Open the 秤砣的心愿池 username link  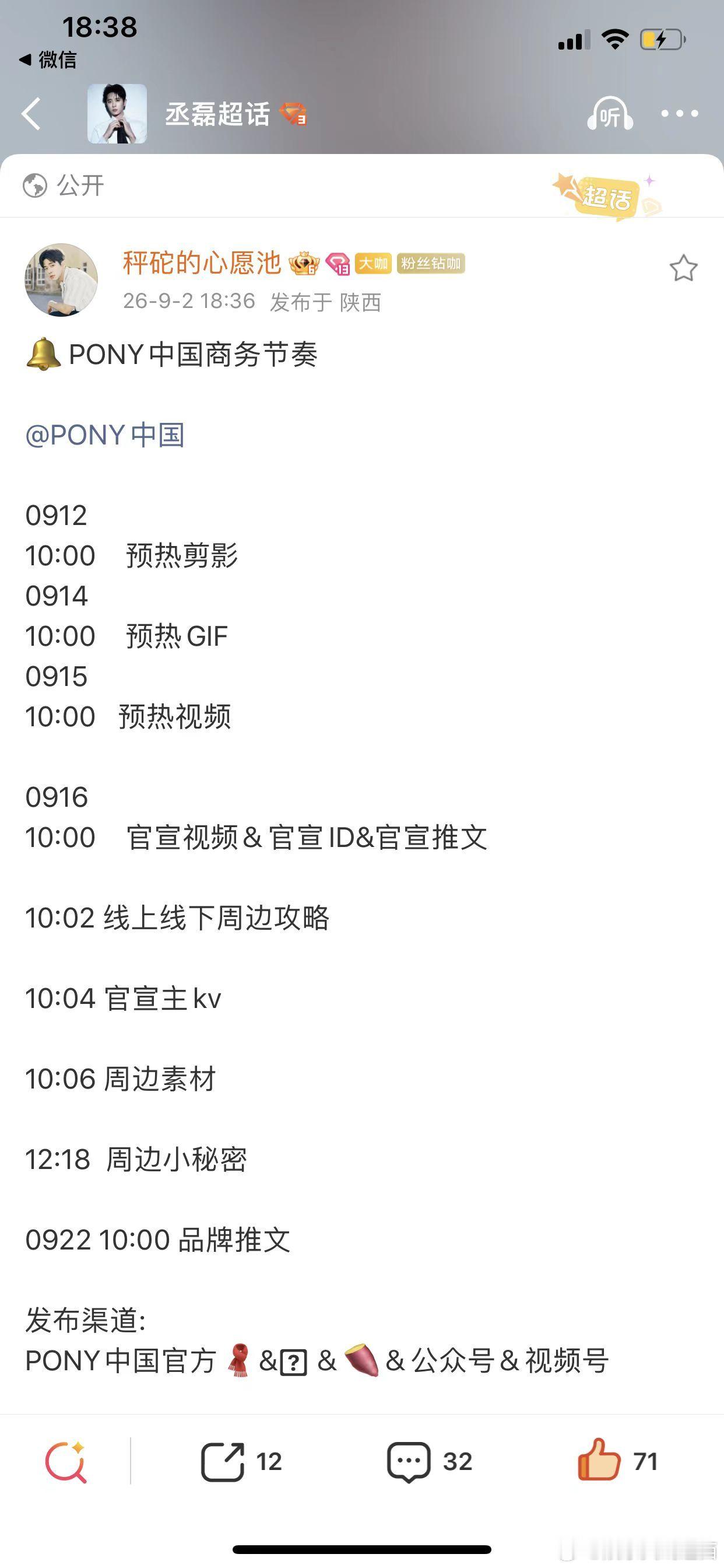(202, 263)
